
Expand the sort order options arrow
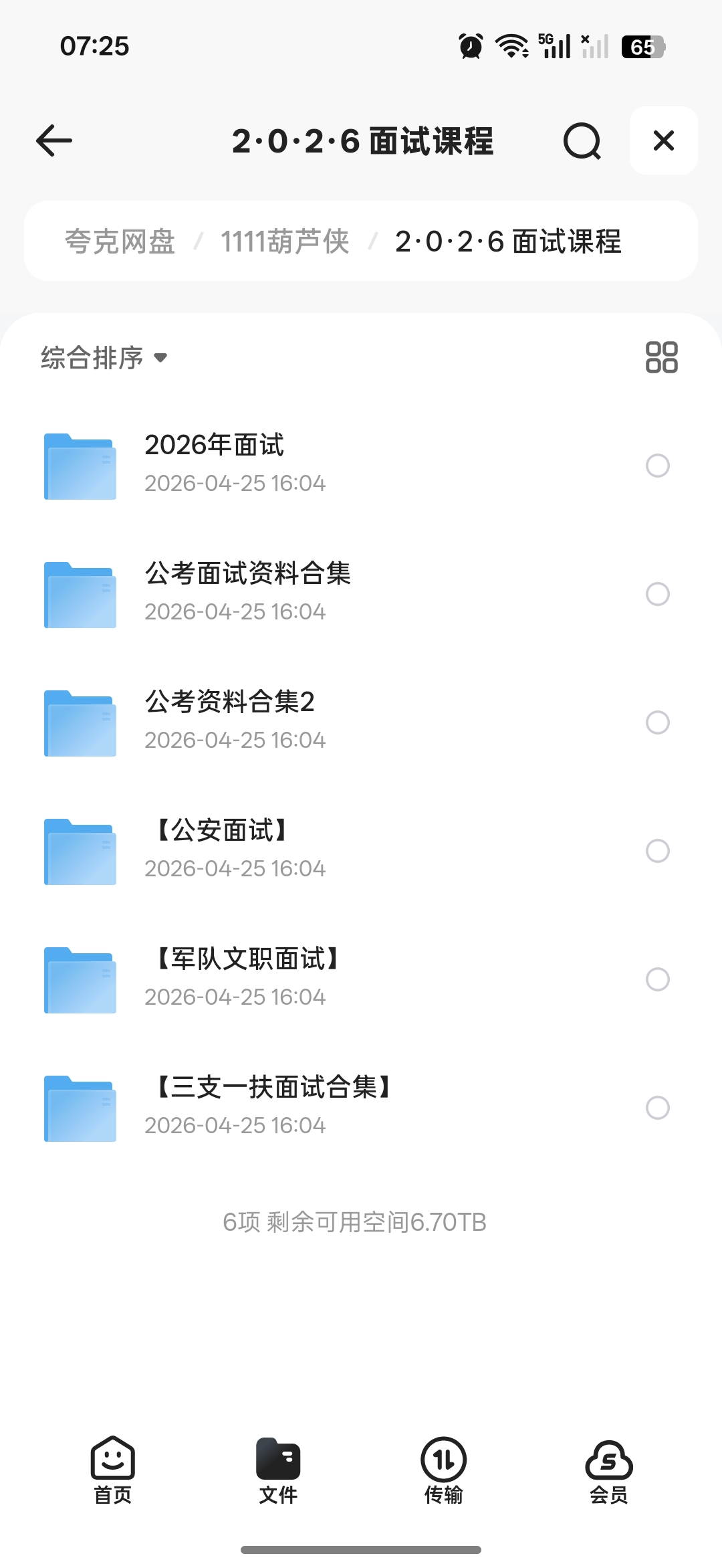pos(160,359)
